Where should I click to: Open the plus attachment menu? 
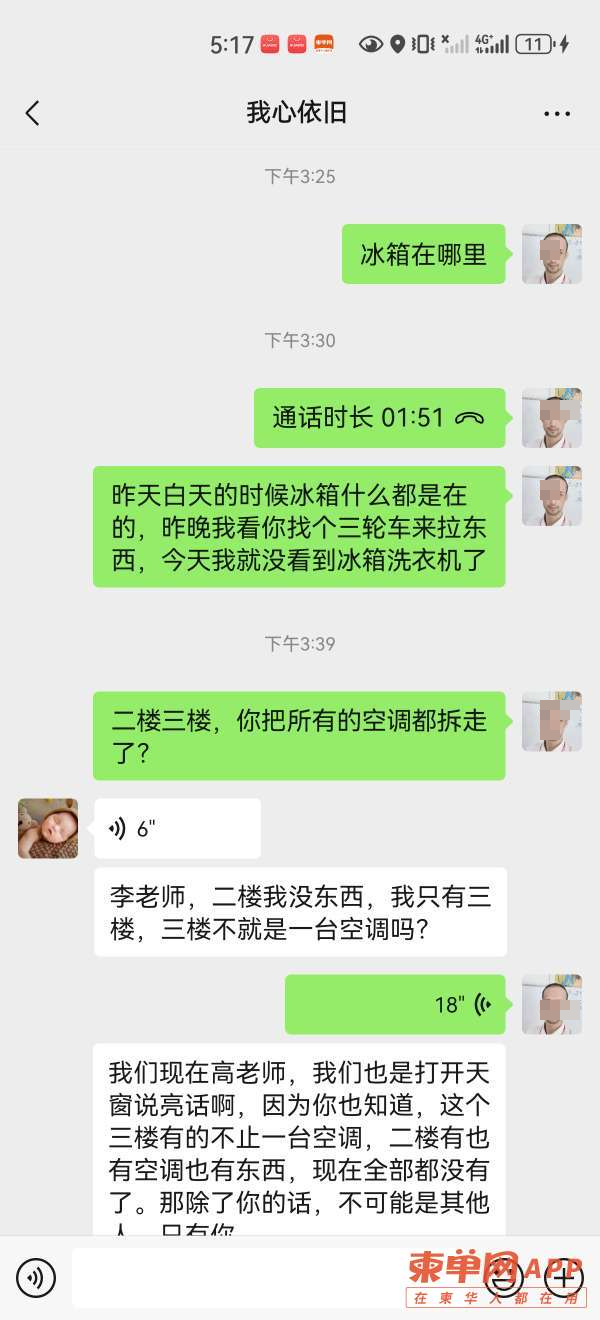[563, 1277]
